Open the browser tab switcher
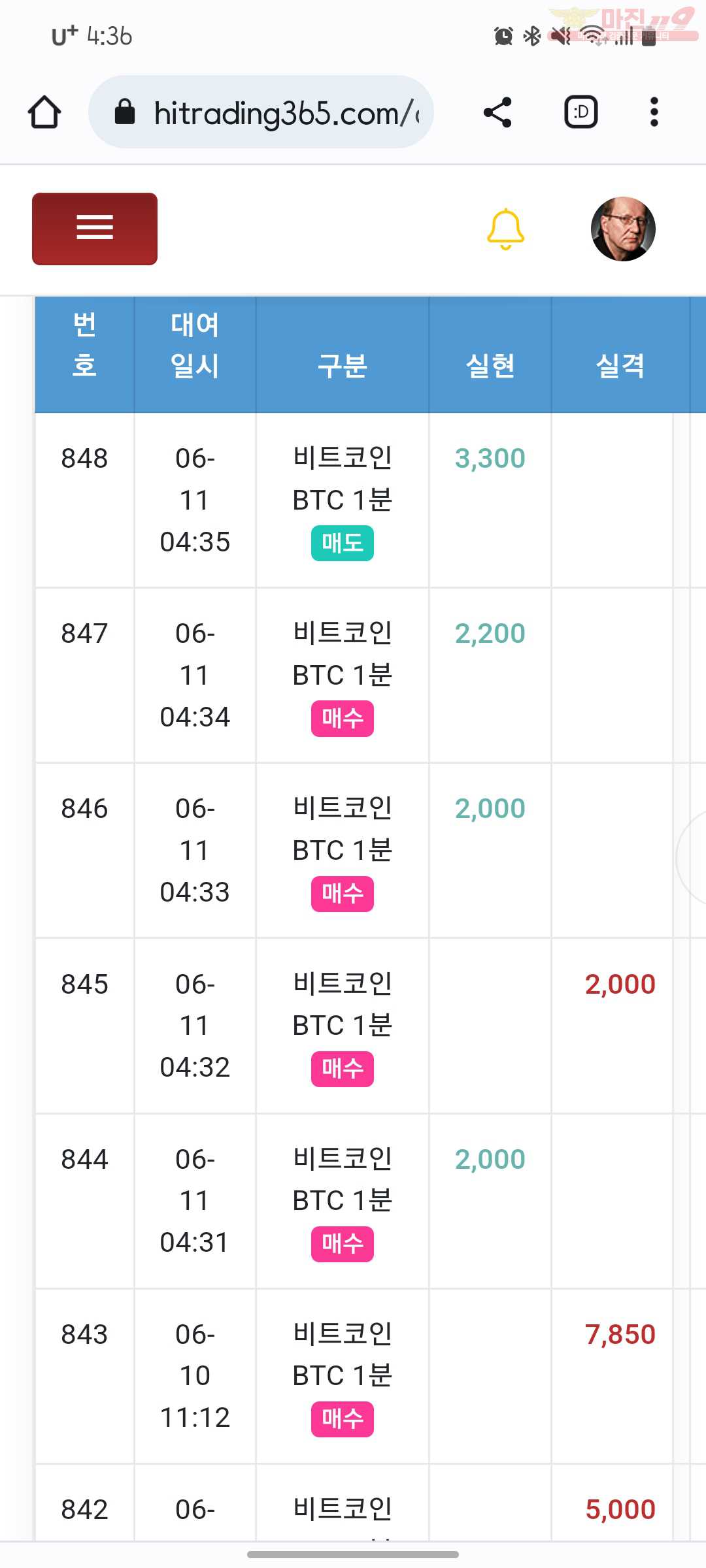The height and width of the screenshot is (1568, 706). pyautogui.click(x=581, y=112)
